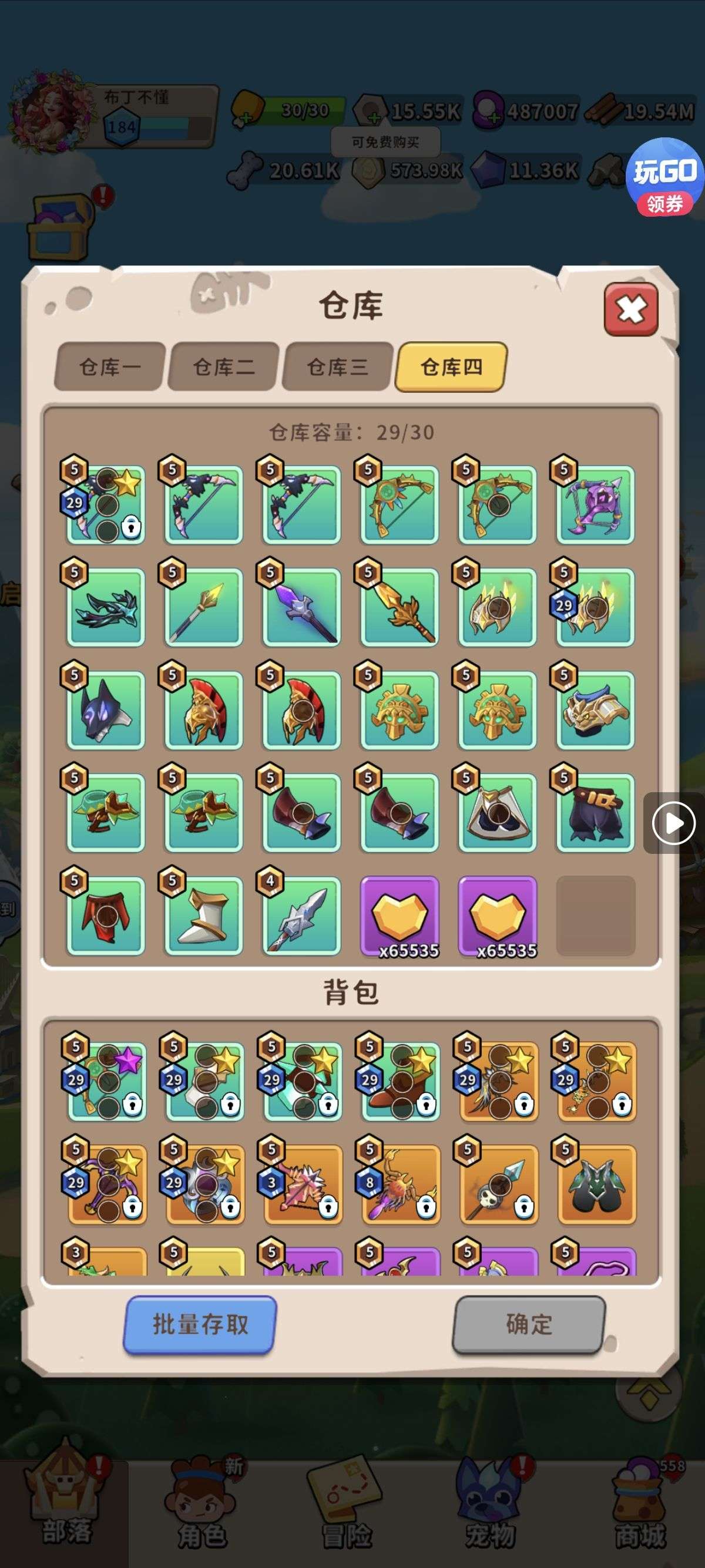Close the 仓库 warehouse dialog
The width and height of the screenshot is (705, 1568).
pyautogui.click(x=631, y=309)
